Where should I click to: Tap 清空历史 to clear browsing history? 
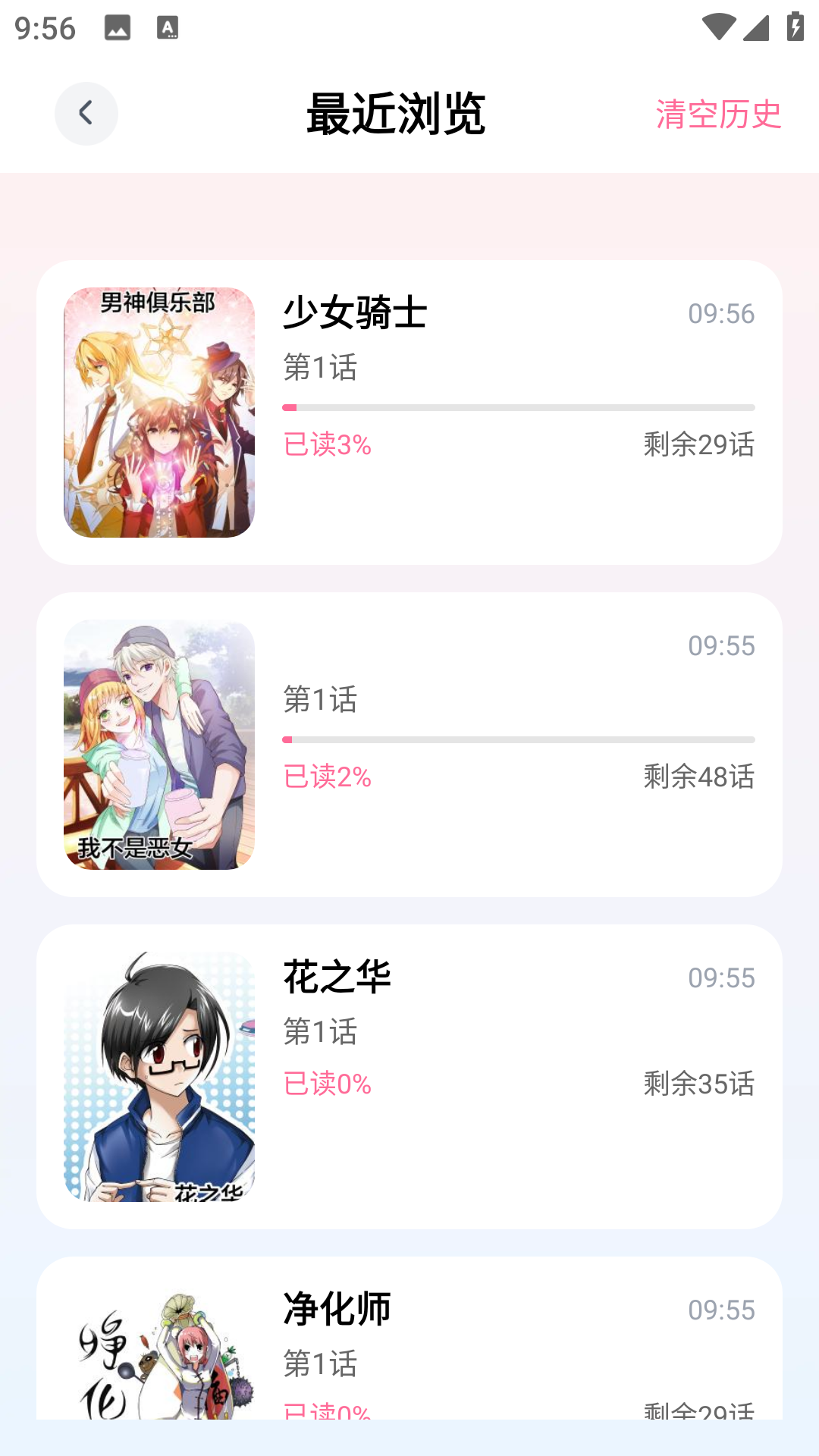click(718, 115)
